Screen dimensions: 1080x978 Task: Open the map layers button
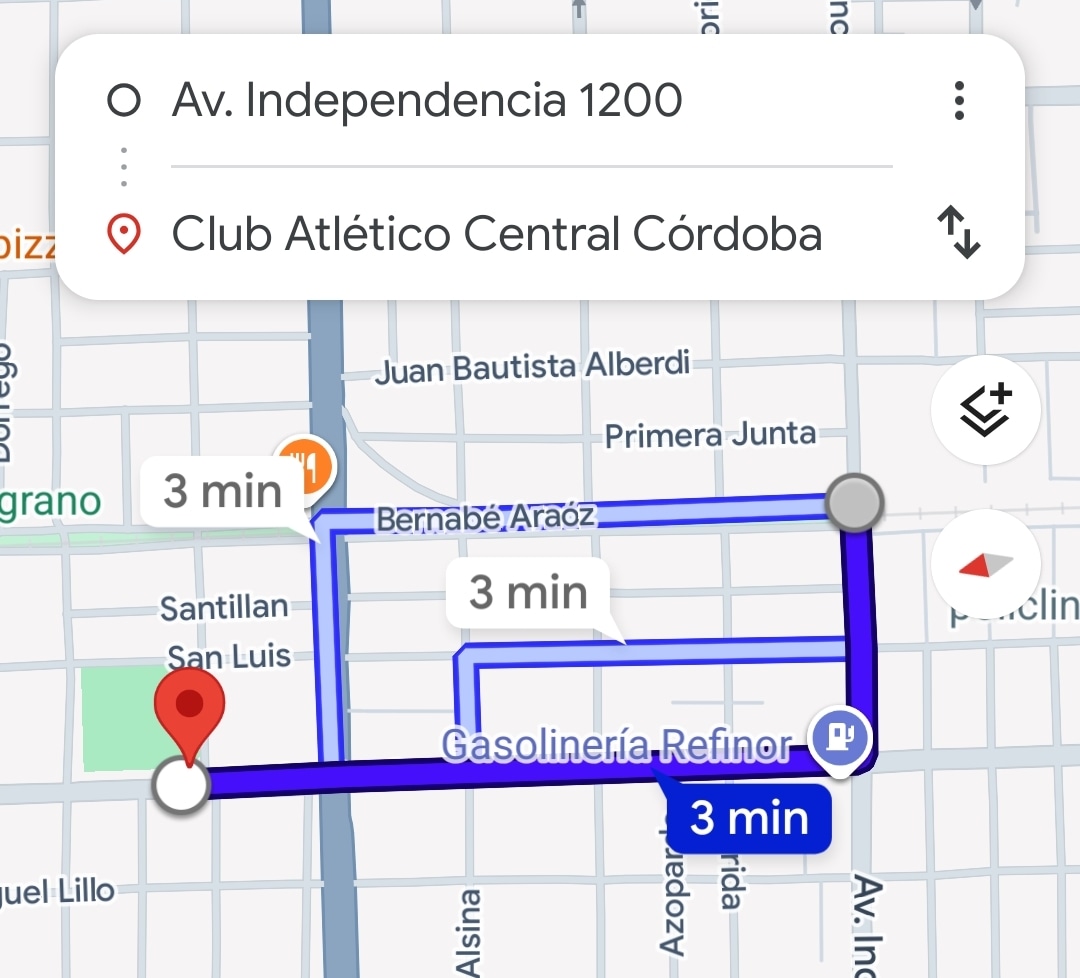(x=985, y=410)
